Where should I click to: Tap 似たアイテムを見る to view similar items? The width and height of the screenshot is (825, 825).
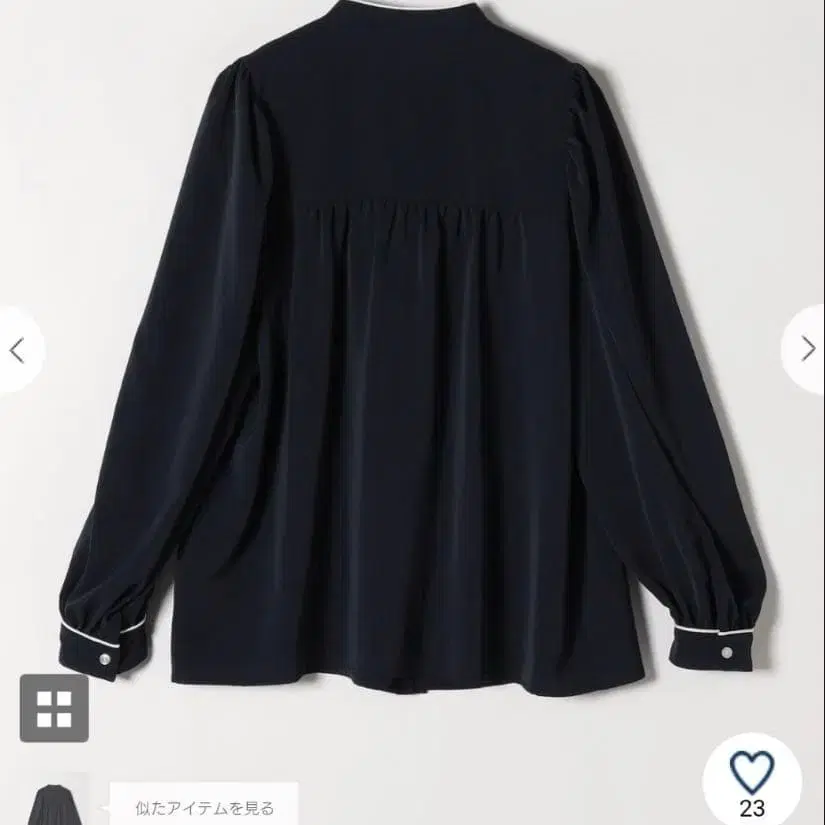(204, 807)
